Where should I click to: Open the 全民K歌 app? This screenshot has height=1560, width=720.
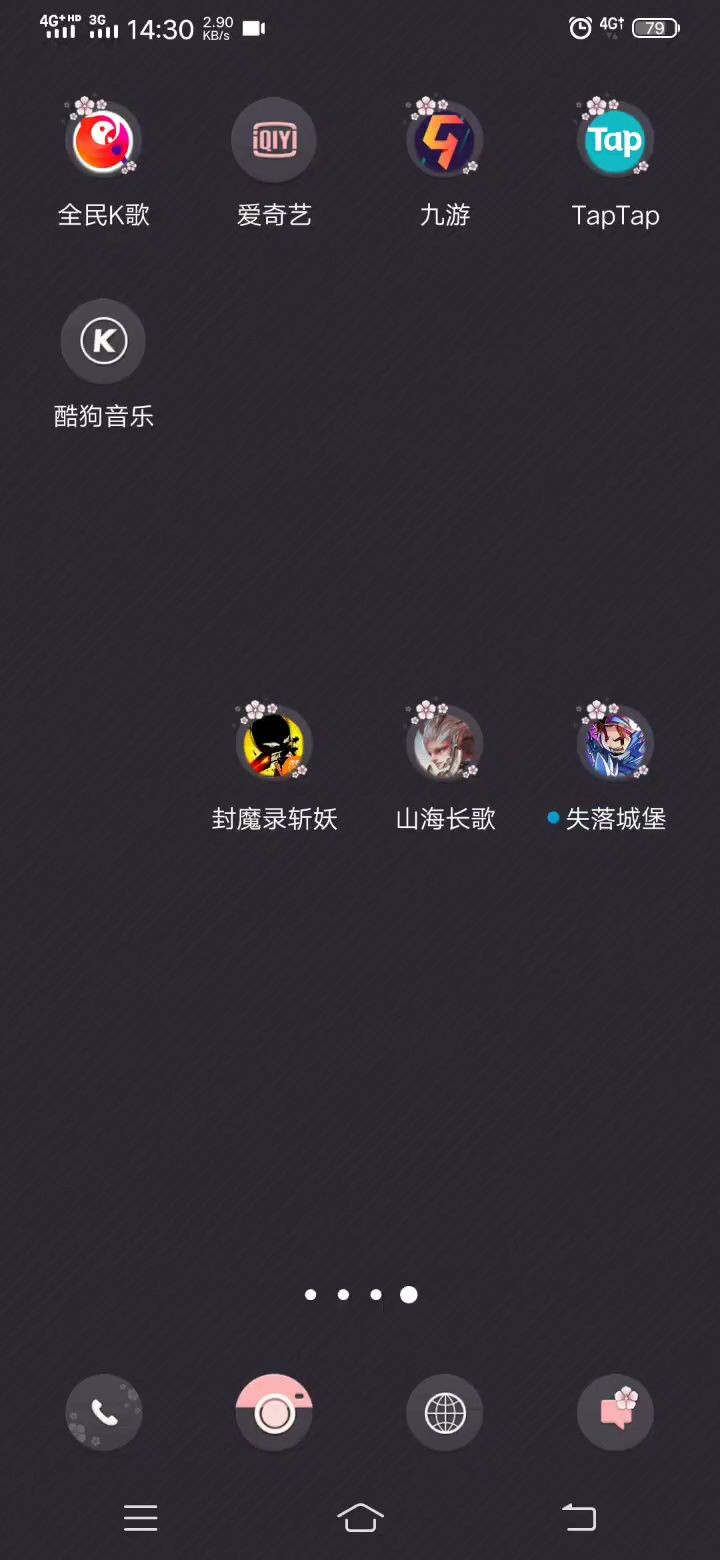(x=103, y=142)
